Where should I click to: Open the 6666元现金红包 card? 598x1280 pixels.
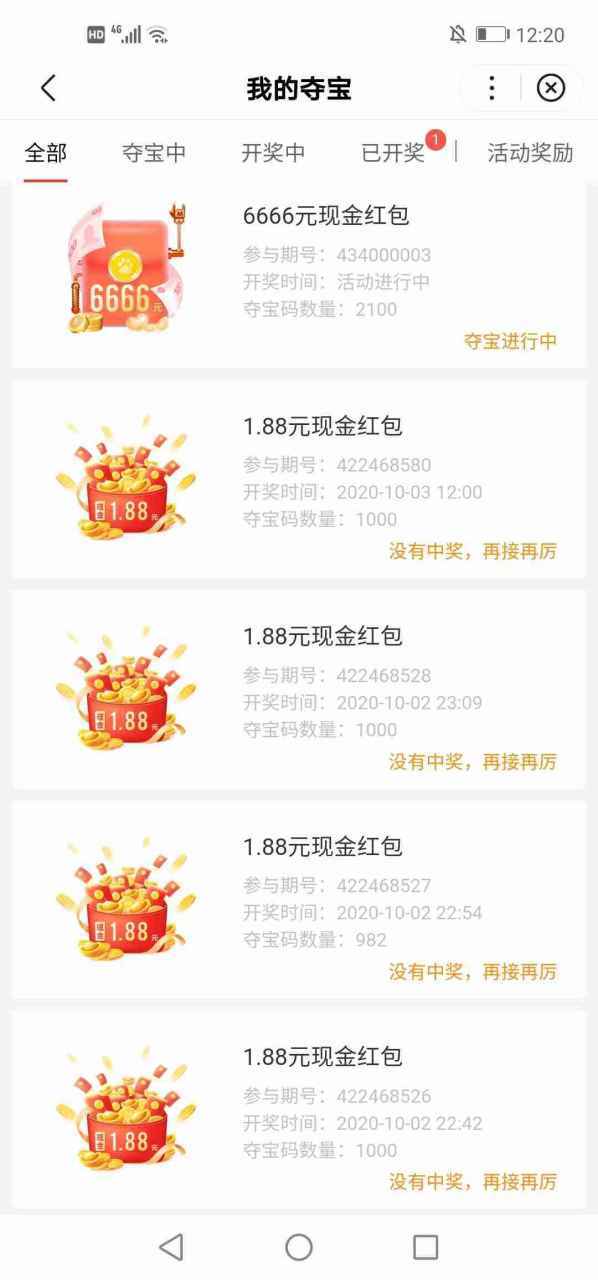click(299, 275)
